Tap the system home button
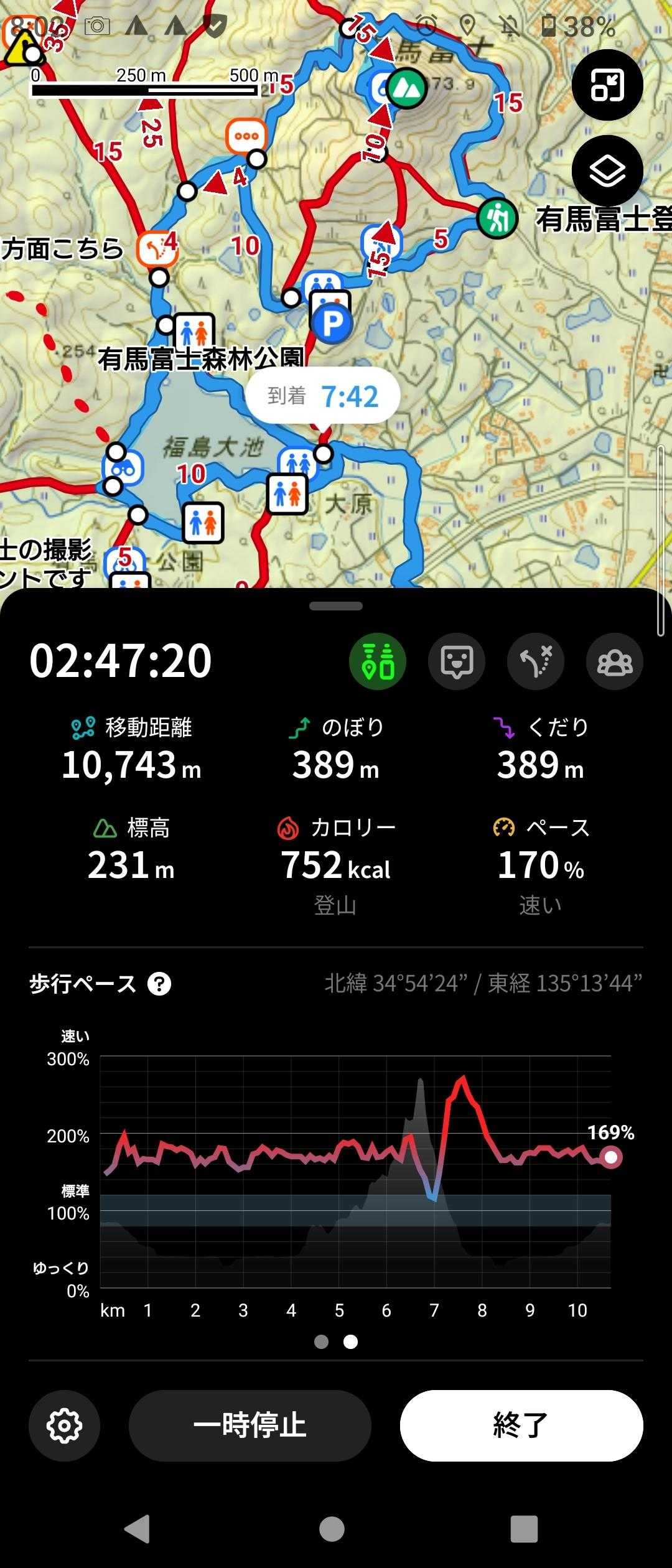This screenshot has height=1568, width=672. (332, 1529)
